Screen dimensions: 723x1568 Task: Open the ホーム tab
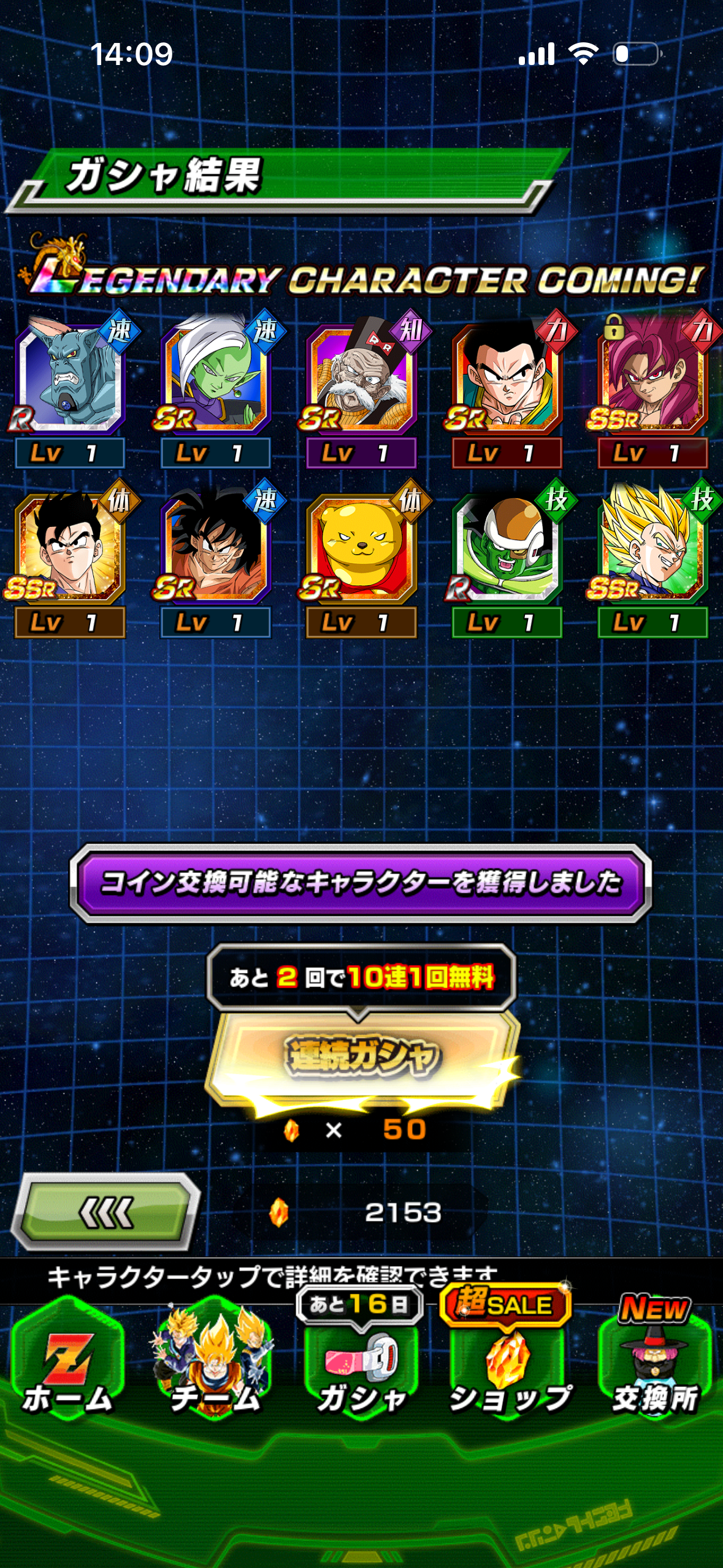[67, 1363]
